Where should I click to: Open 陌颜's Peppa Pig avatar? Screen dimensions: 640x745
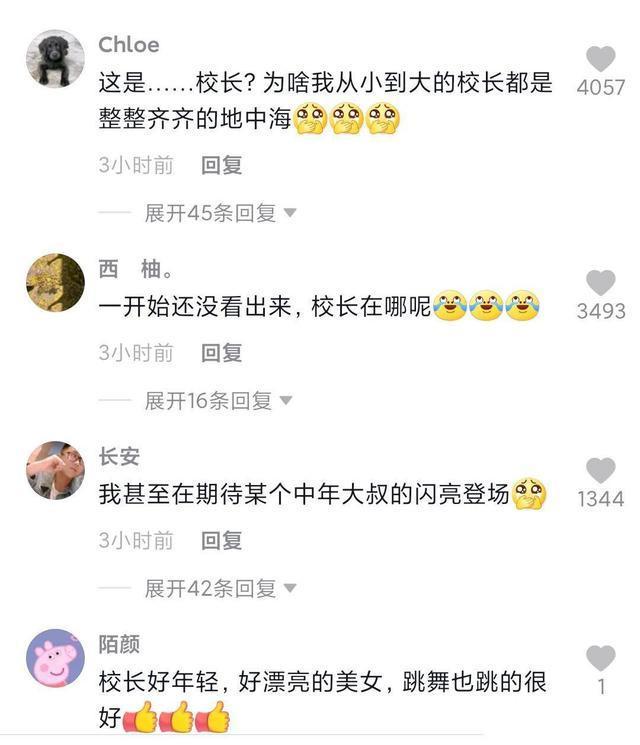click(x=55, y=658)
